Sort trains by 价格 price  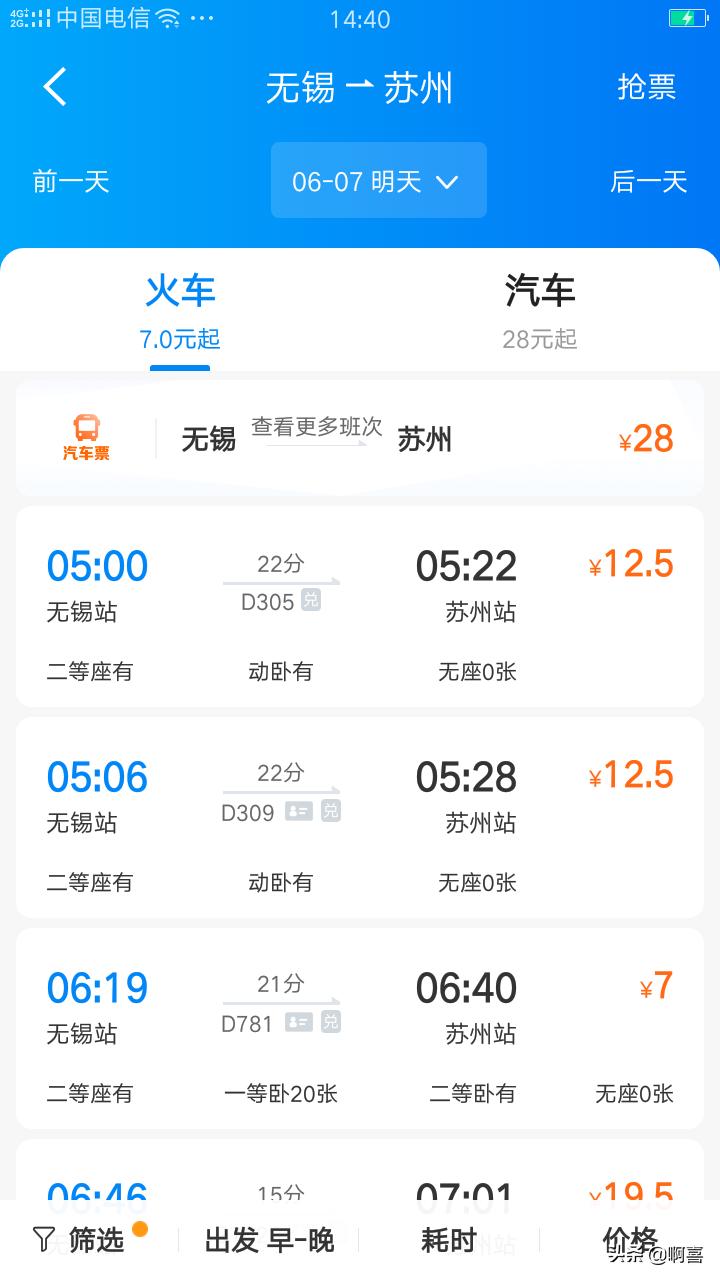[x=630, y=1240]
